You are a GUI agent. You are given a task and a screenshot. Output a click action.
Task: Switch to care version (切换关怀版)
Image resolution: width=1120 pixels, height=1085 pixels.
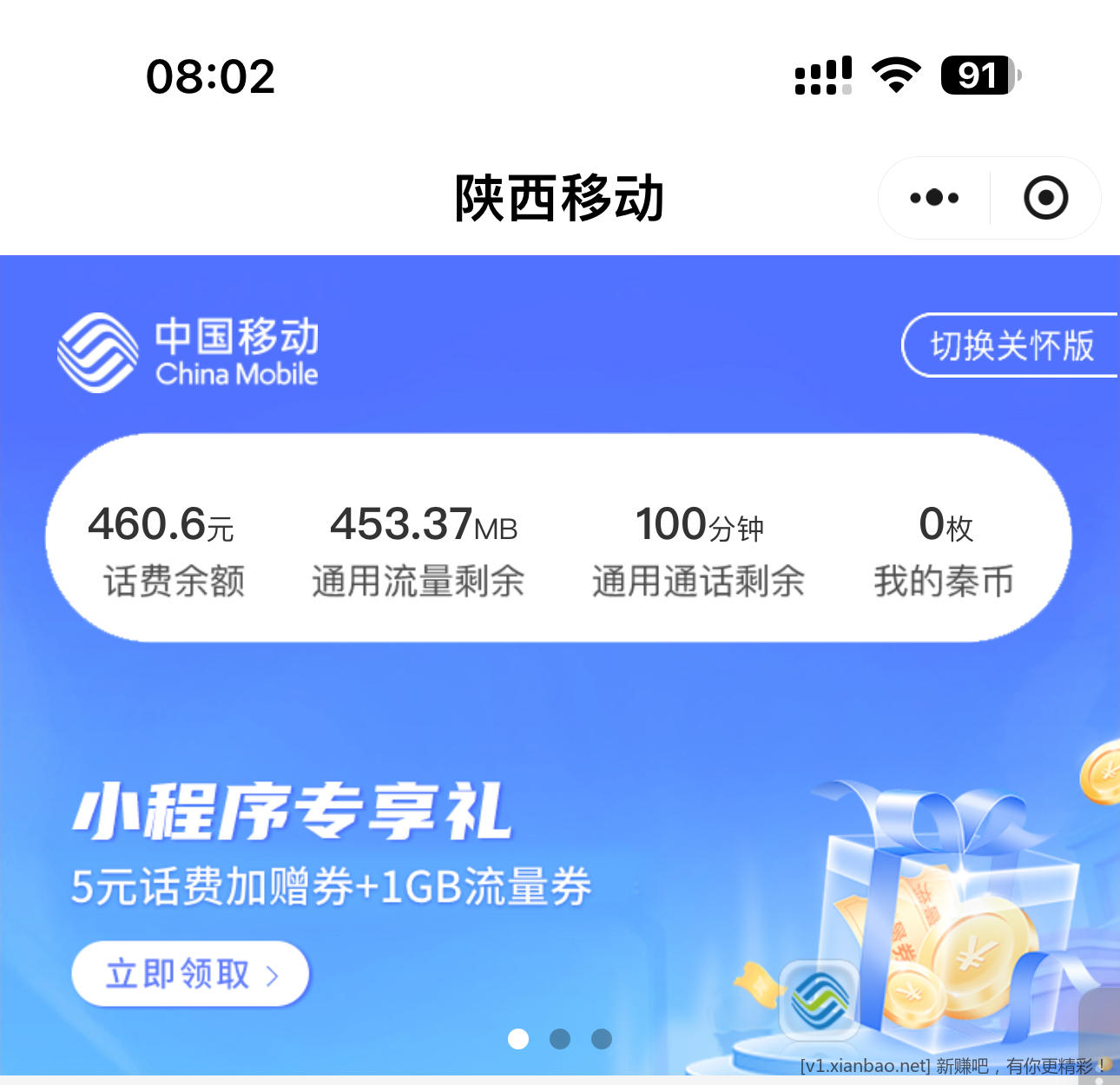(x=1011, y=345)
